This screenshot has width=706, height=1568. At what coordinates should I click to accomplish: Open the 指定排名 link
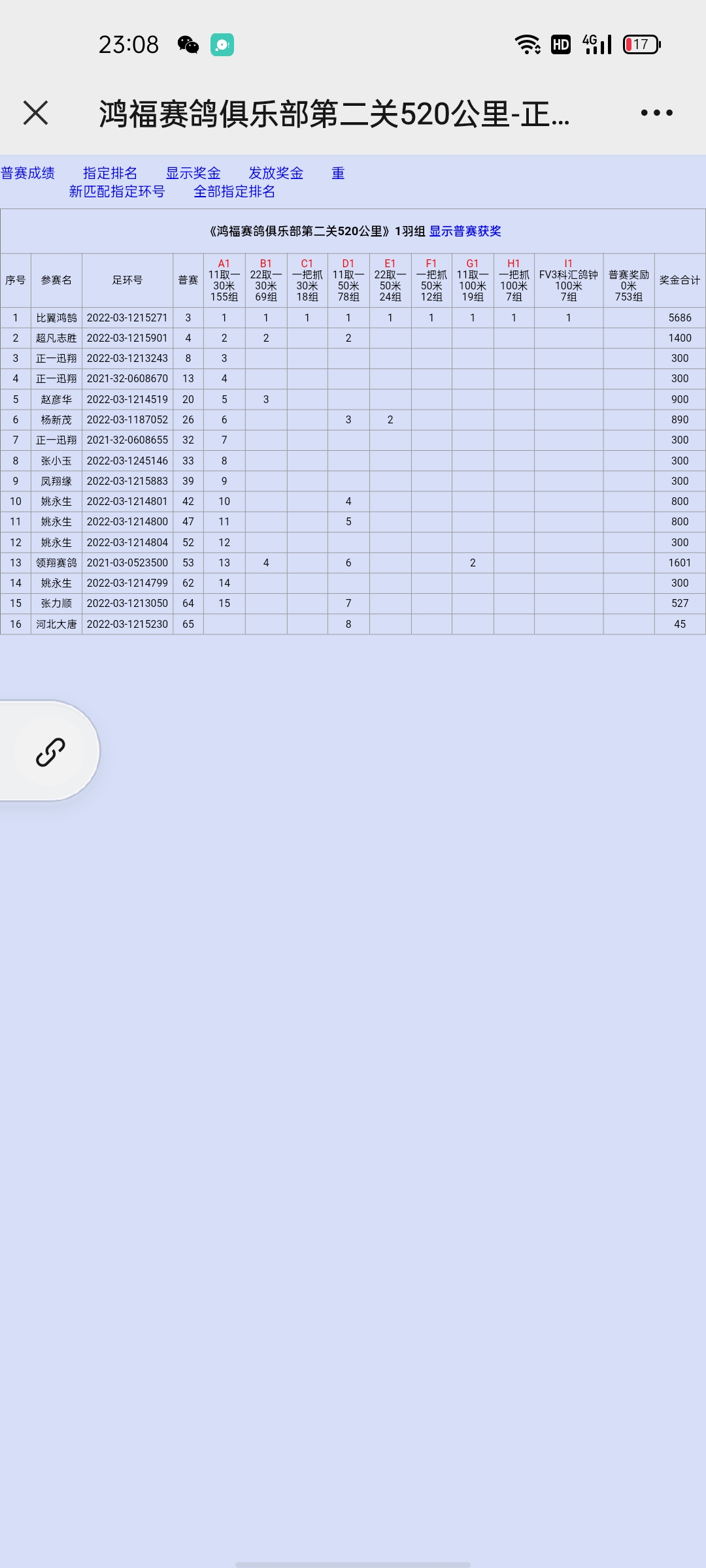pyautogui.click(x=110, y=173)
